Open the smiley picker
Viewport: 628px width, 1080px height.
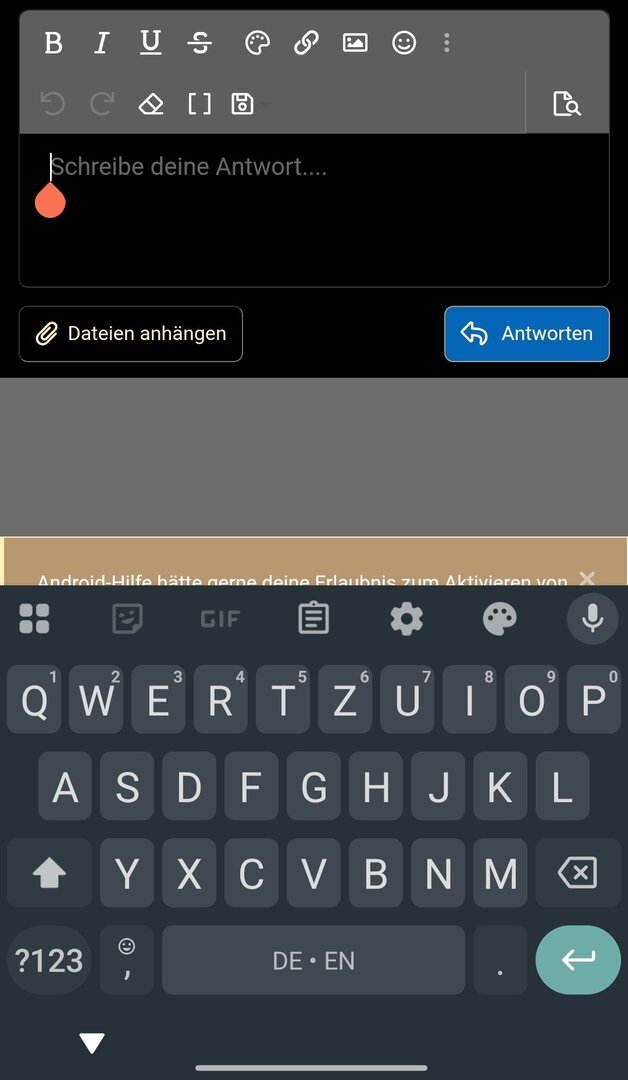click(x=404, y=43)
